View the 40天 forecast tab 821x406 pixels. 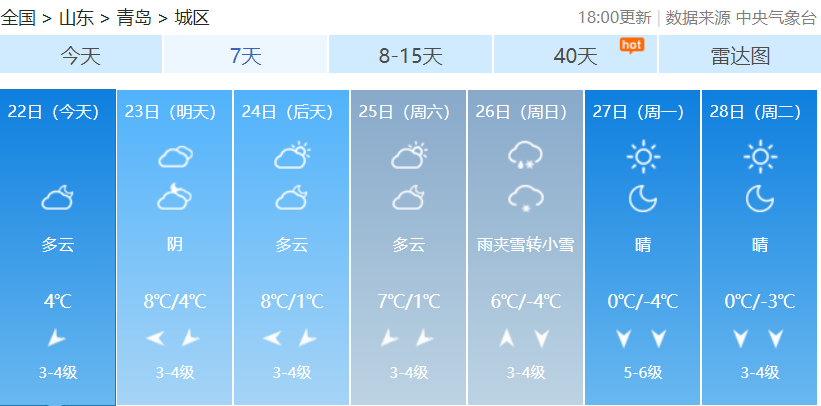click(575, 55)
